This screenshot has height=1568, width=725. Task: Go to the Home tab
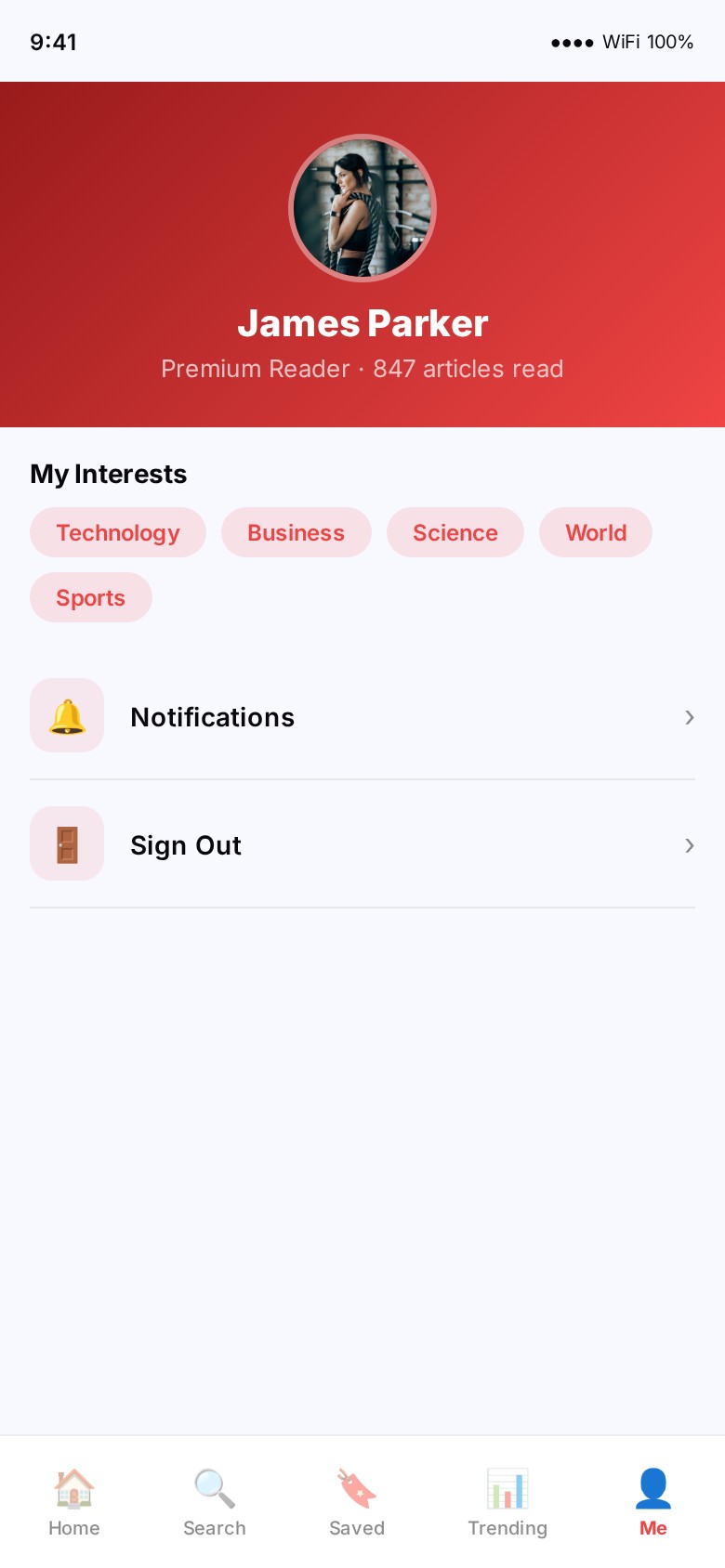pyautogui.click(x=74, y=1502)
